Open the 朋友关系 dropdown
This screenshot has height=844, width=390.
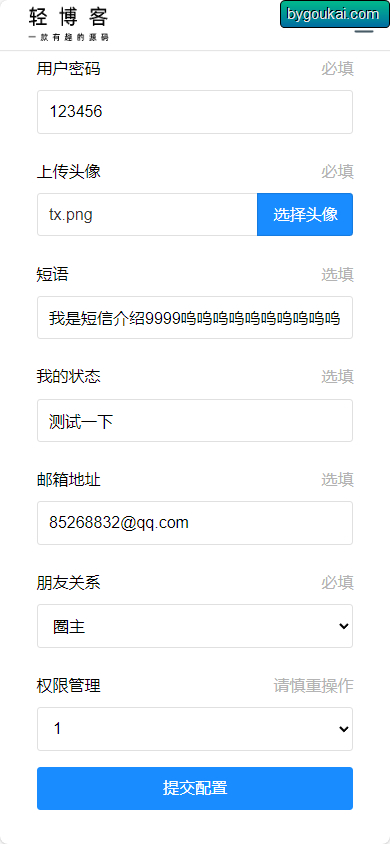click(195, 626)
